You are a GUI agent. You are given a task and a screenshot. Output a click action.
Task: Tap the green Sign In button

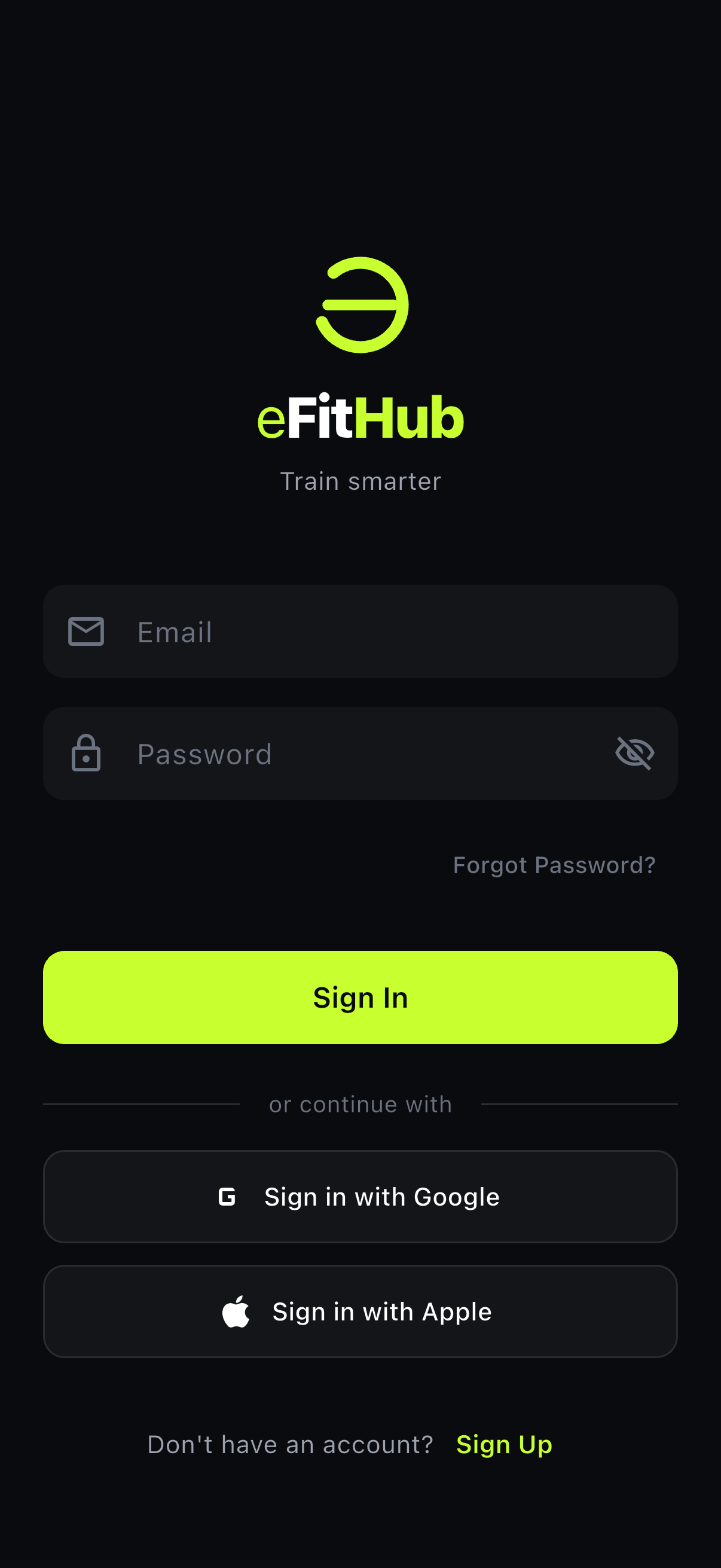360,997
